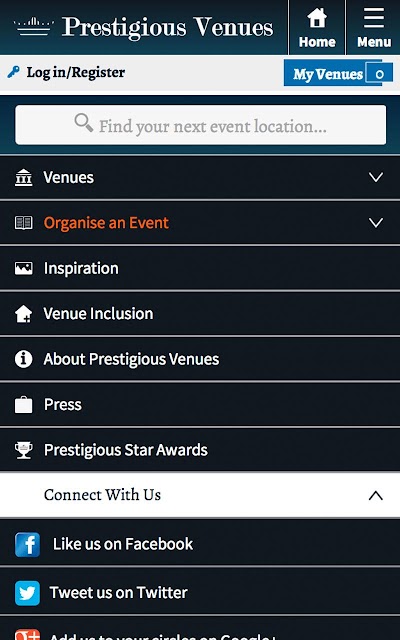Go to Home in the header

coord(317,27)
